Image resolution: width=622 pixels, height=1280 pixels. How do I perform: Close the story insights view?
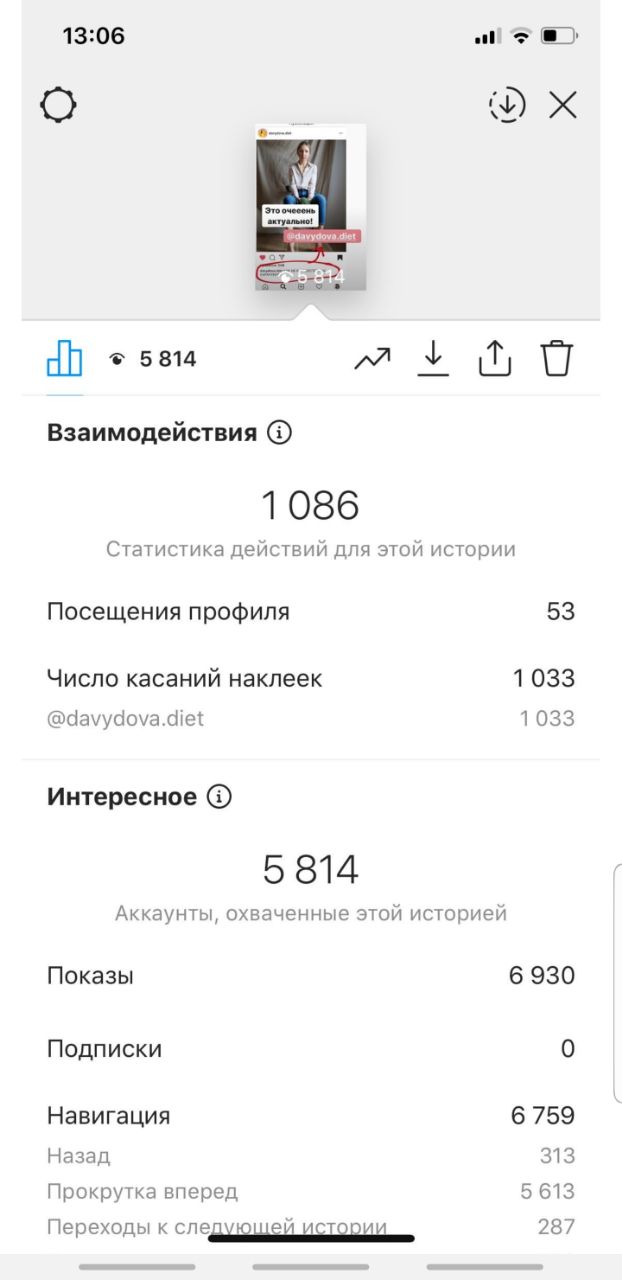(564, 105)
